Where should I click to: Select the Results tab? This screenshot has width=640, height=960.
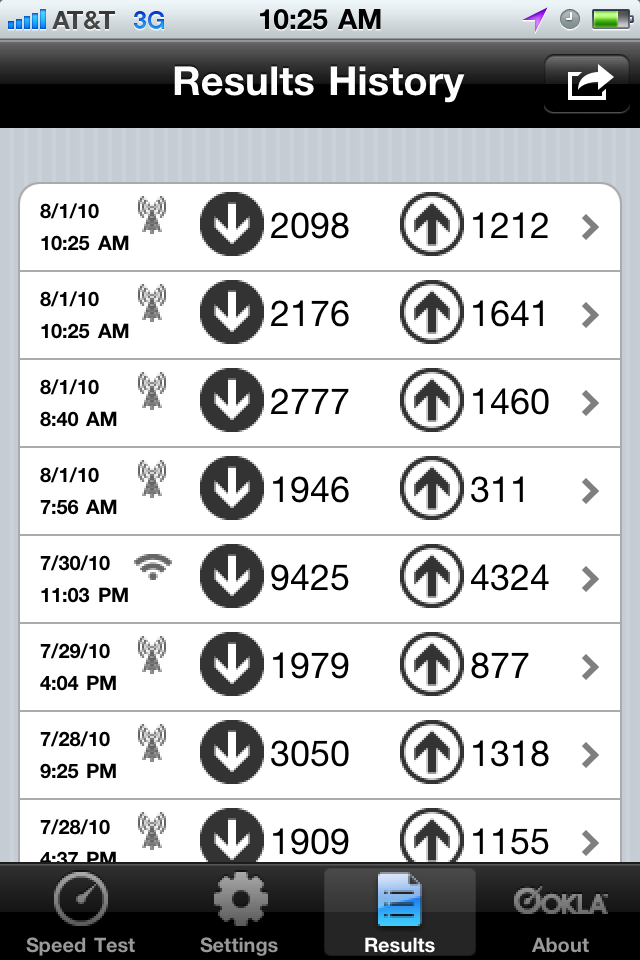click(399, 913)
